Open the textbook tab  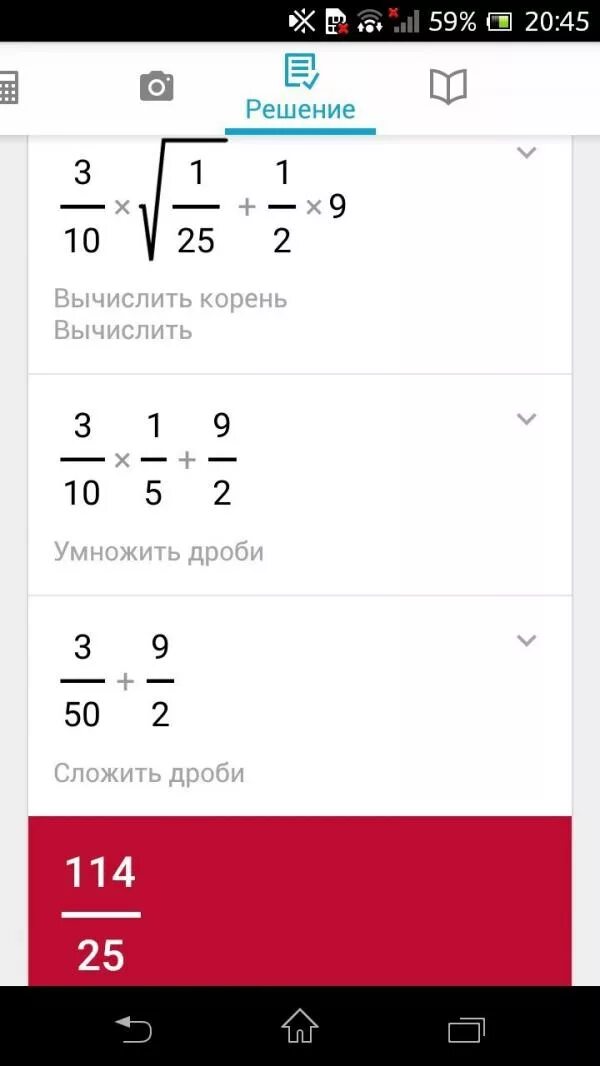(448, 87)
